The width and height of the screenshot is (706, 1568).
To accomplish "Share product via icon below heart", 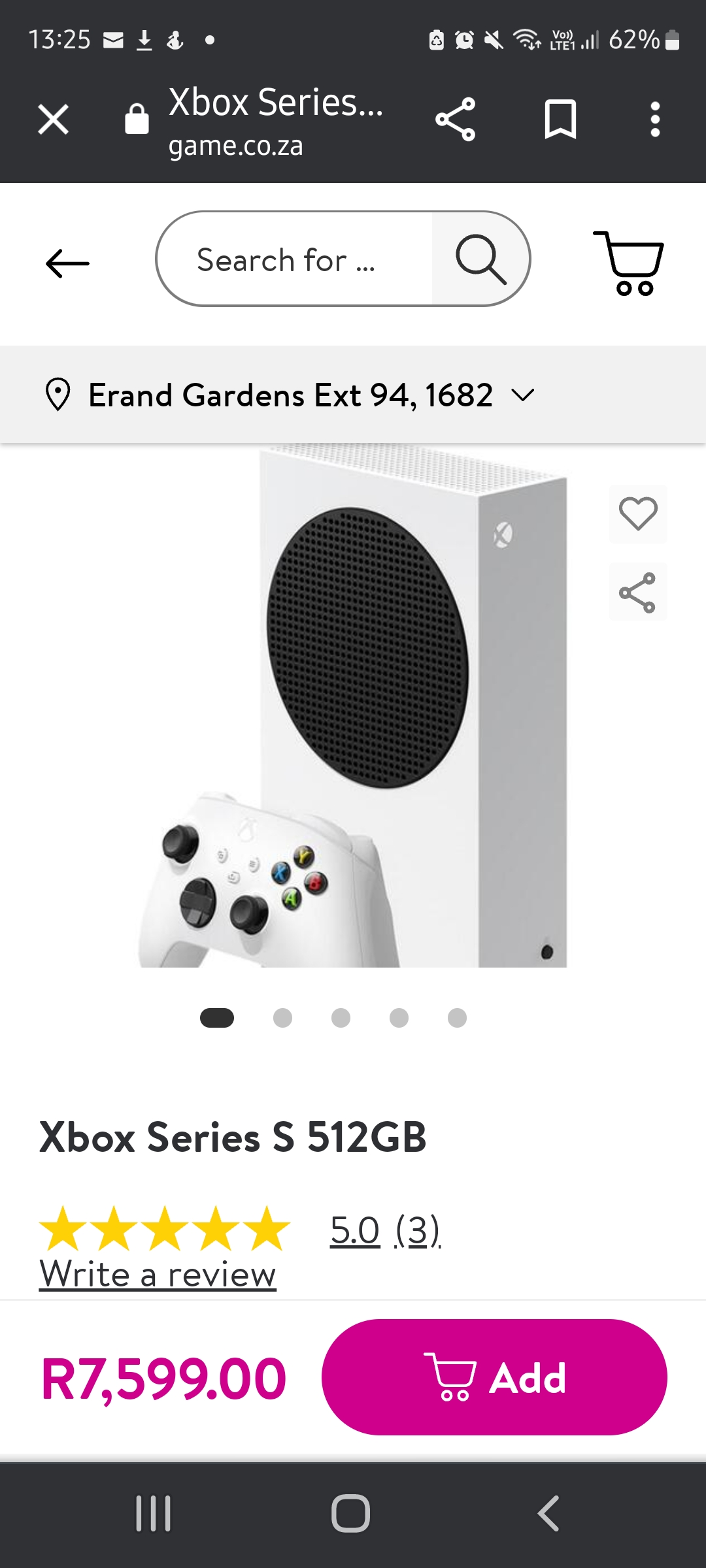I will (x=638, y=592).
